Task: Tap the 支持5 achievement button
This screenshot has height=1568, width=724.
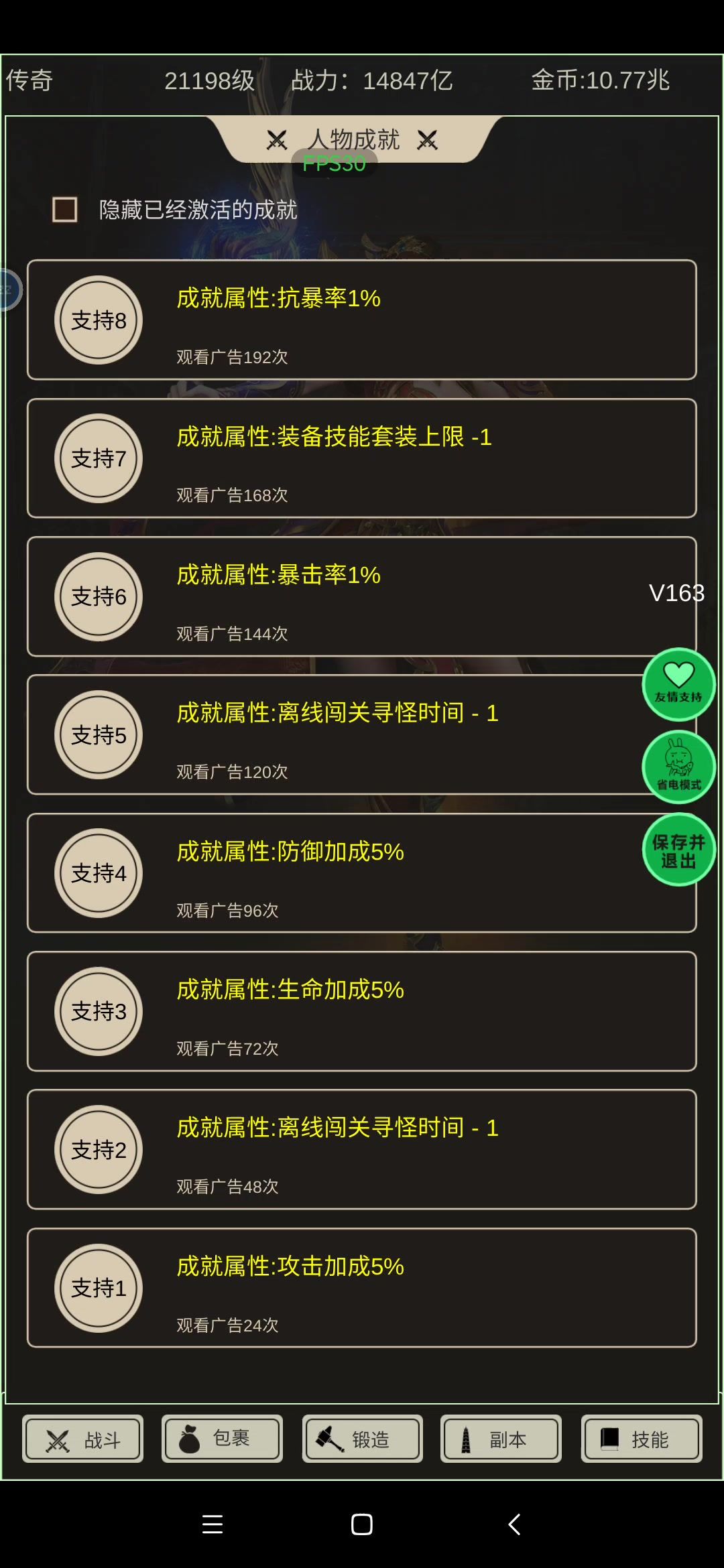Action: tap(99, 735)
